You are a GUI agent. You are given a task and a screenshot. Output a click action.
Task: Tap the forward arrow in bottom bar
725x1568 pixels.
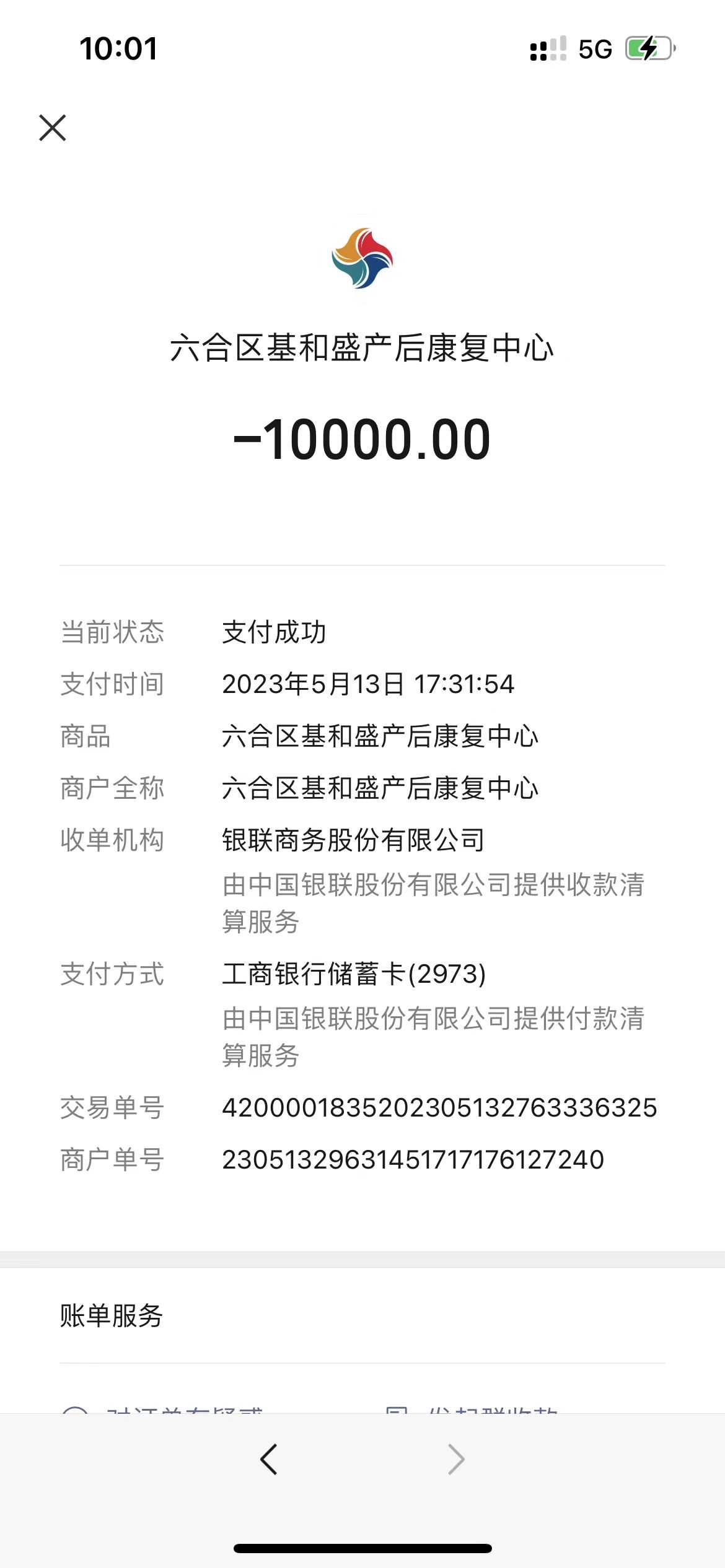(456, 1460)
